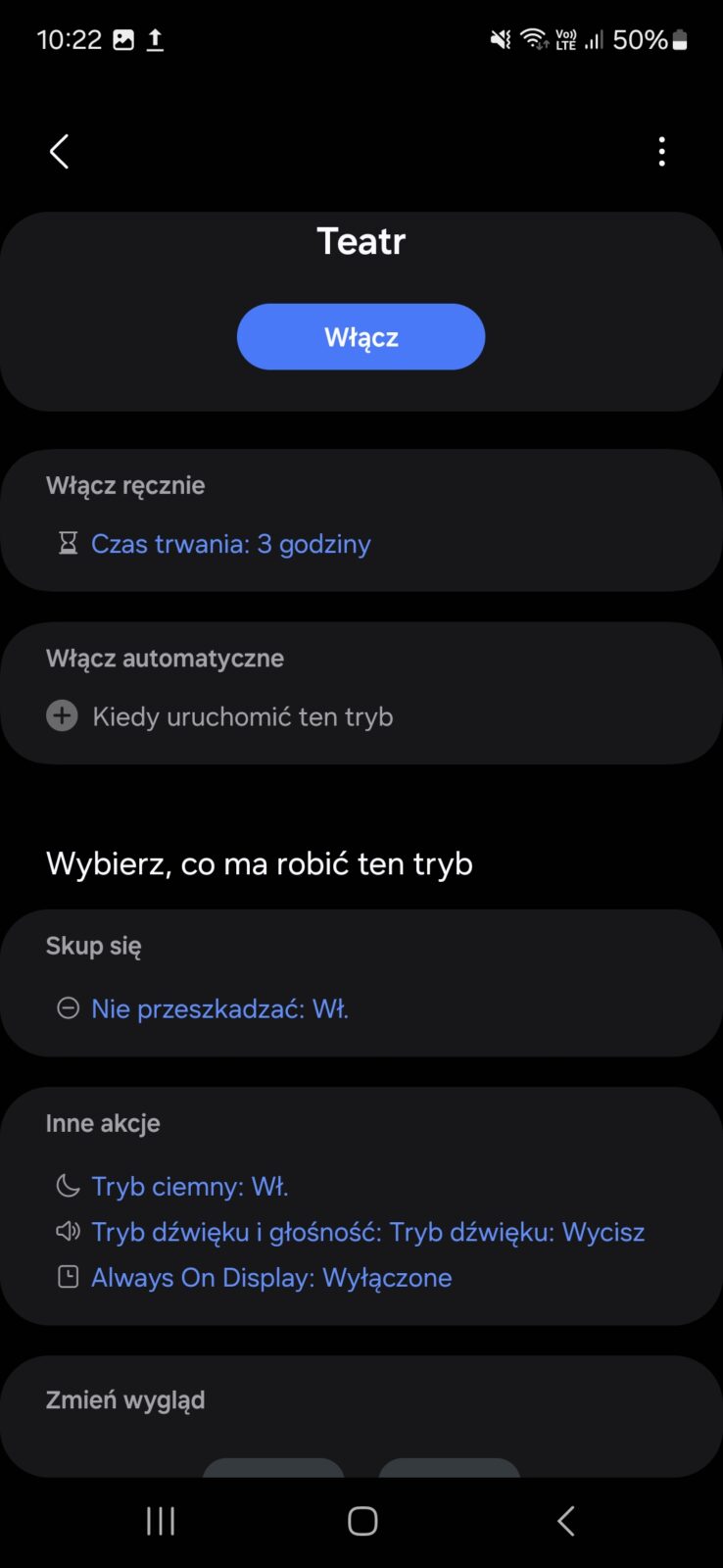This screenshot has width=723, height=1568.
Task: Go to the home screen
Action: tap(362, 1521)
